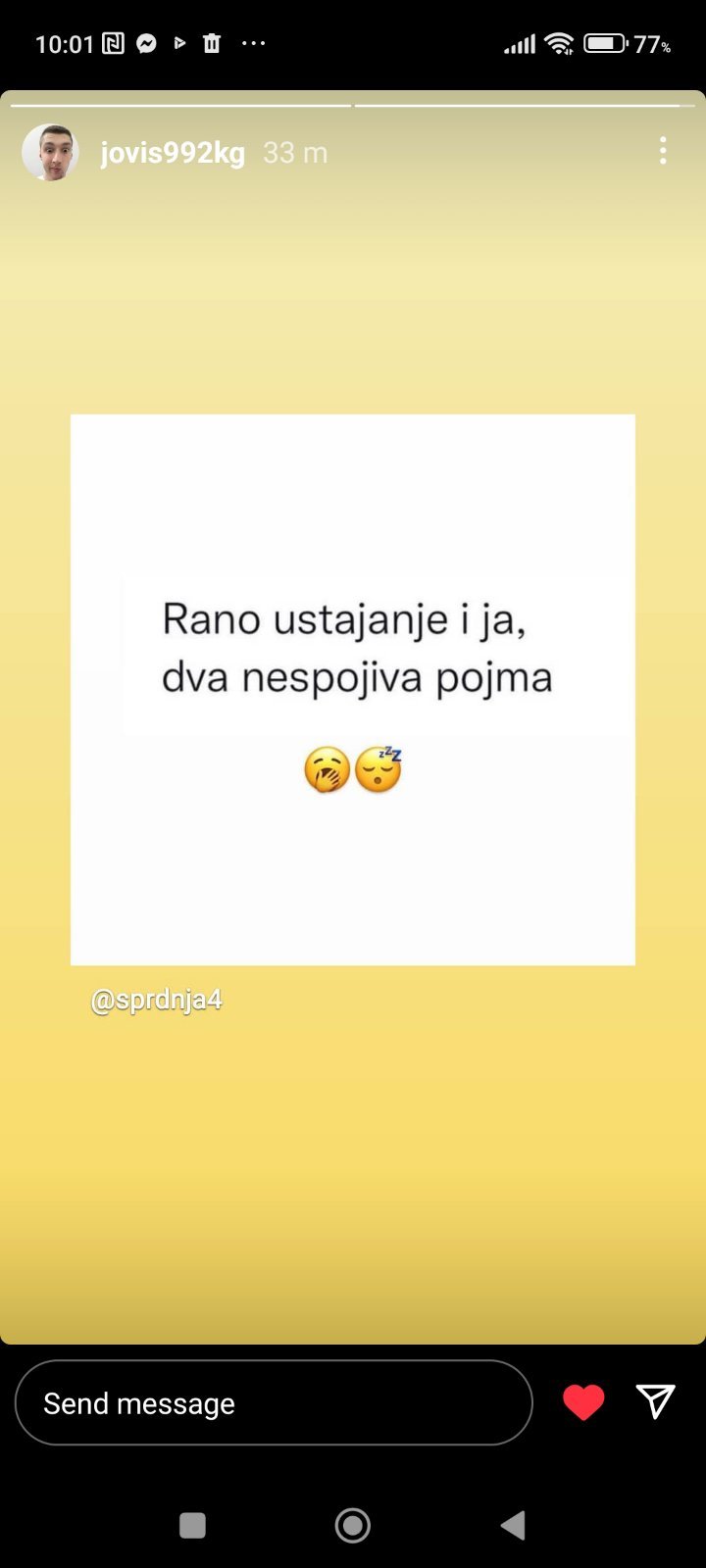Screen dimensions: 706x1568
Task: Go back using the system back button
Action: [x=513, y=1525]
